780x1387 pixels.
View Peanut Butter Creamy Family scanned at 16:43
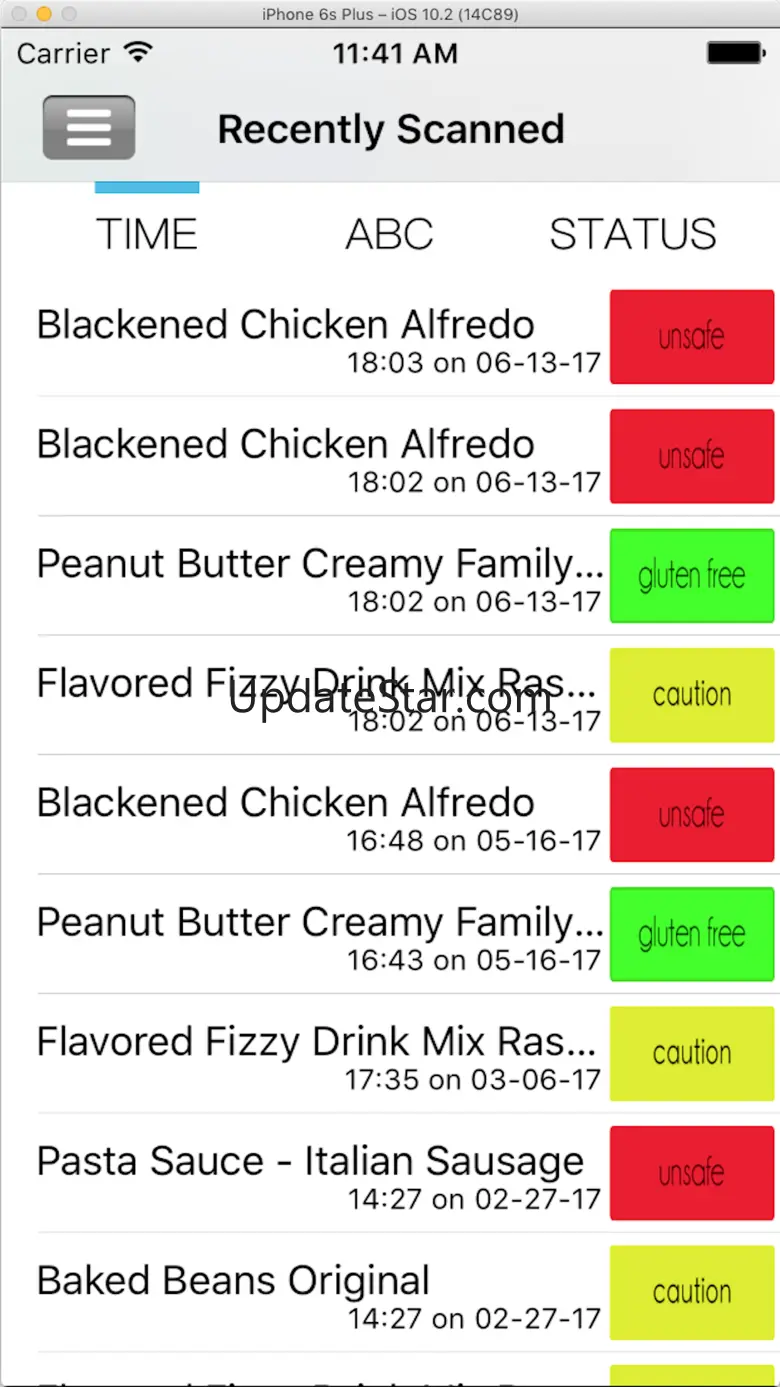320,935
